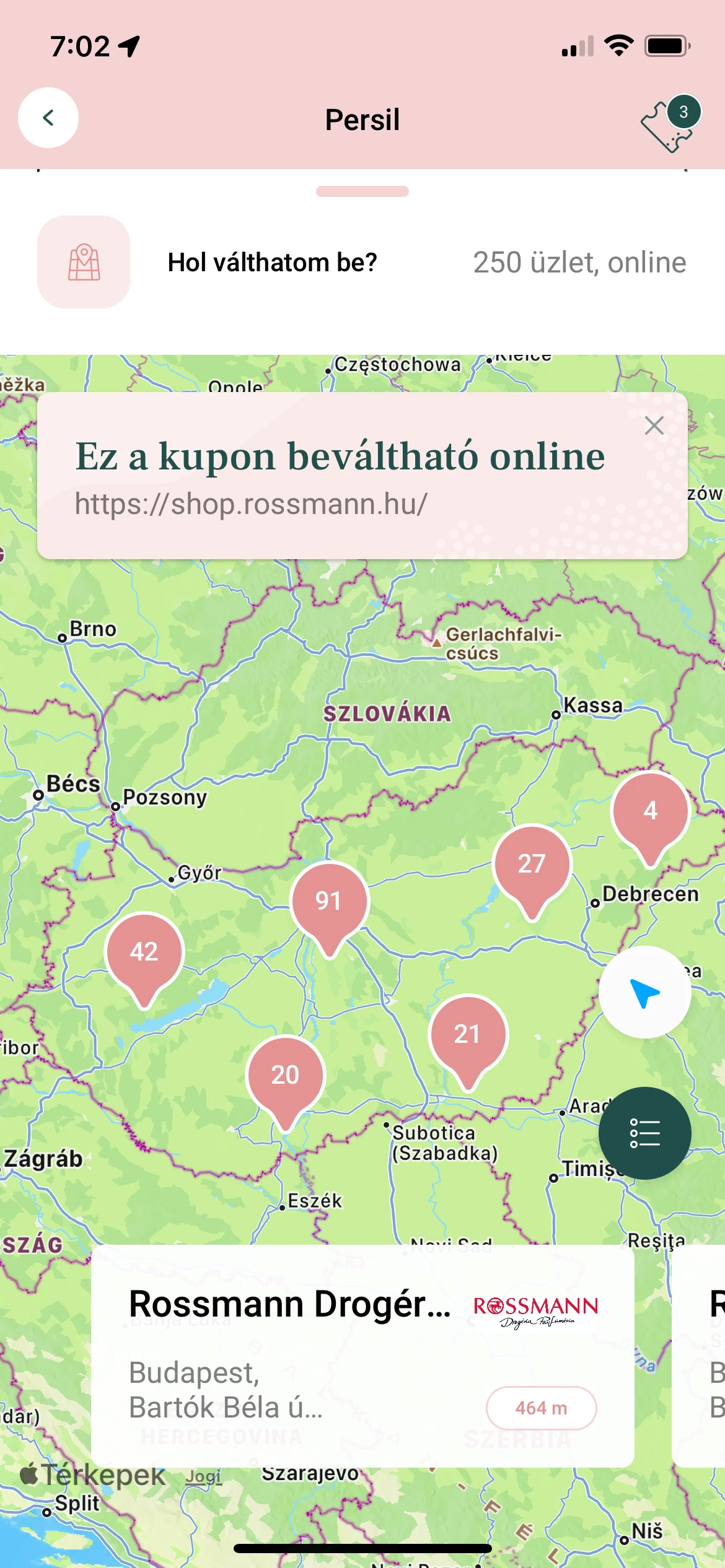Open the cluster pin showing 4
The width and height of the screenshot is (725, 1568).
(650, 819)
